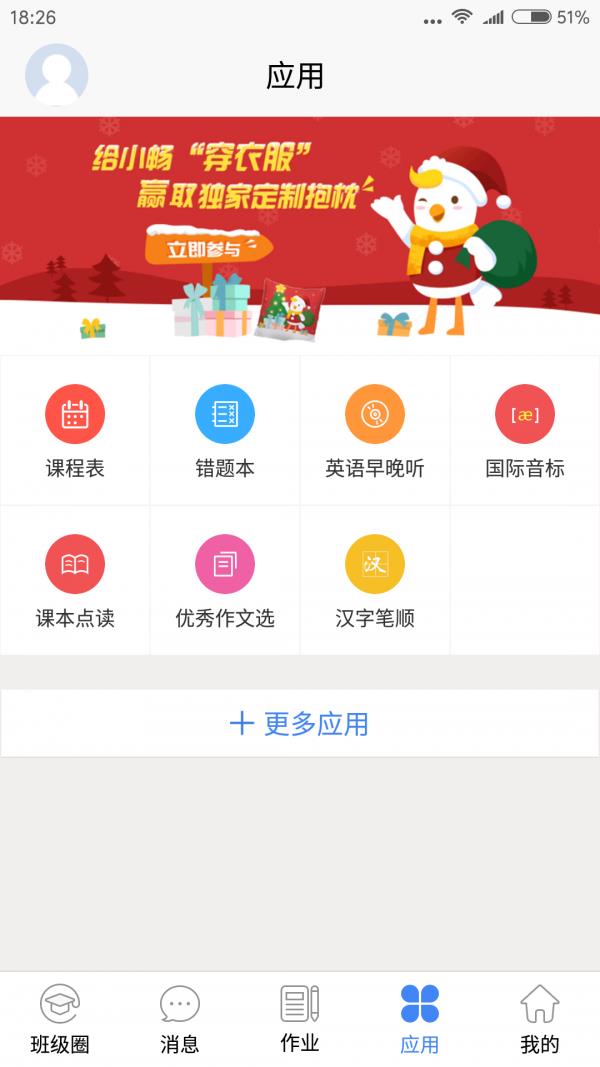Viewport: 600px width, 1067px height.
Task: Open the 课程表 app
Action: coord(75,430)
